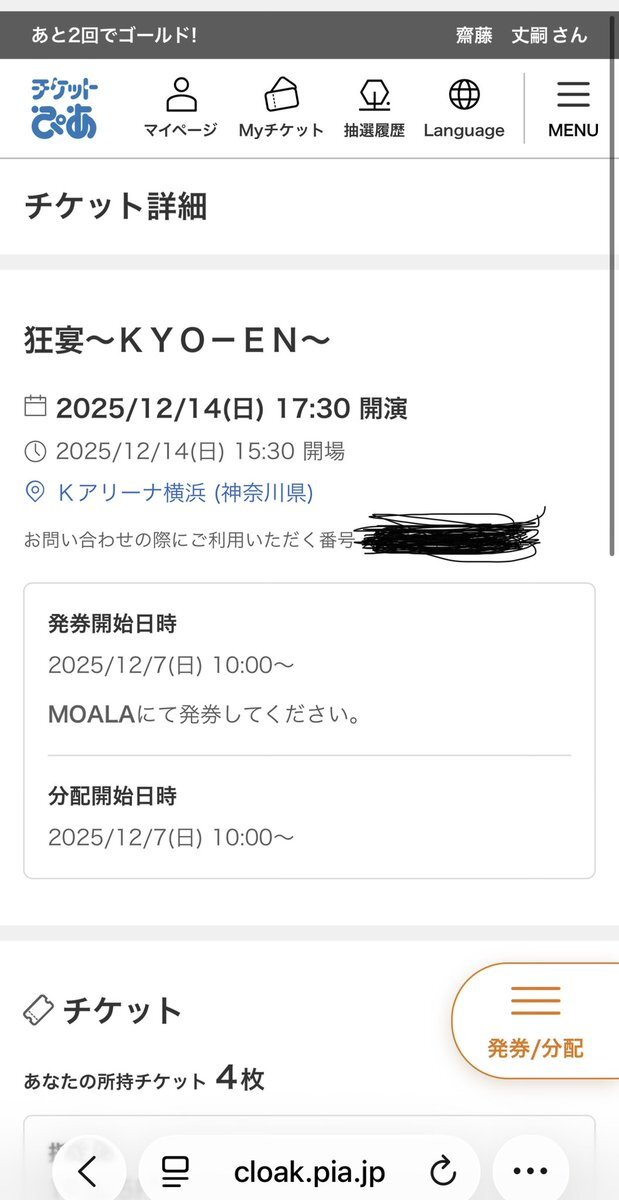Tap the チケットぴあ logo to go home
The width and height of the screenshot is (619, 1200).
pyautogui.click(x=64, y=108)
